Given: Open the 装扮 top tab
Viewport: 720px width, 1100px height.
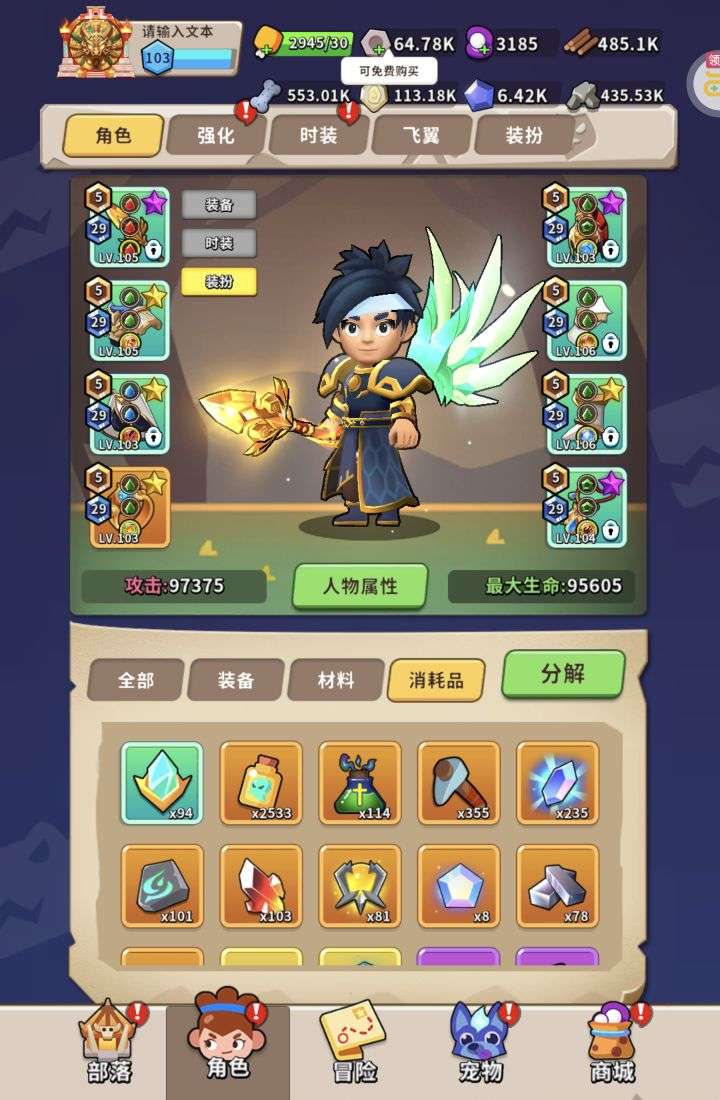Looking at the screenshot, I should (x=524, y=135).
